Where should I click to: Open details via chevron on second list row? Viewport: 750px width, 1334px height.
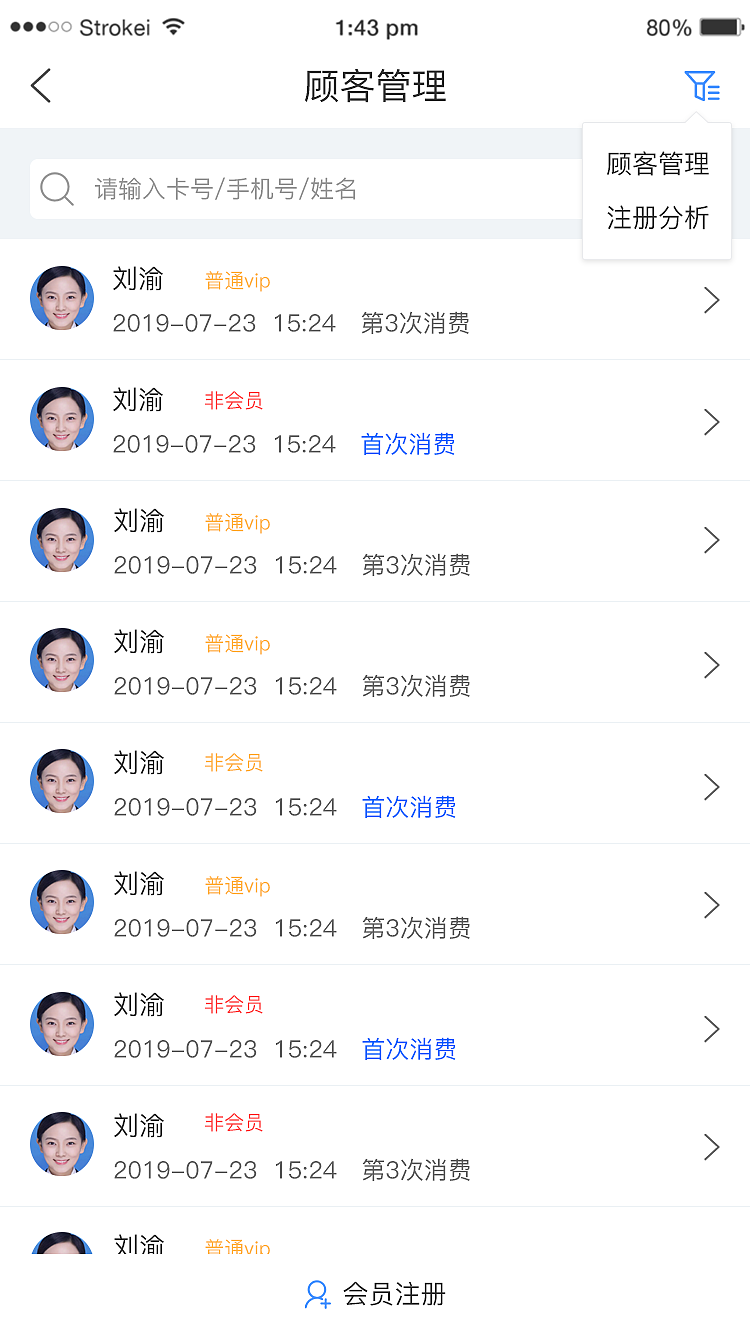coord(711,421)
